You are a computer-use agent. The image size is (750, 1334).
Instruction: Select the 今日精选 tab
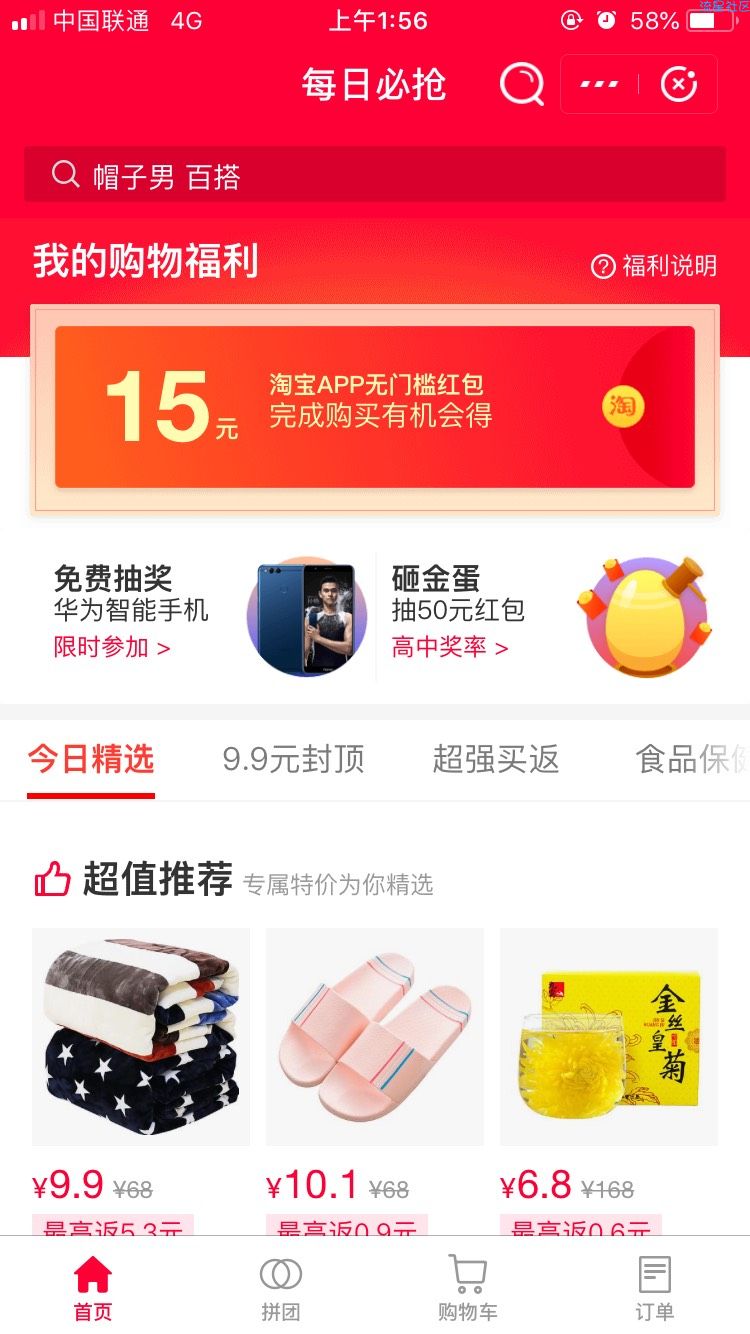click(91, 760)
